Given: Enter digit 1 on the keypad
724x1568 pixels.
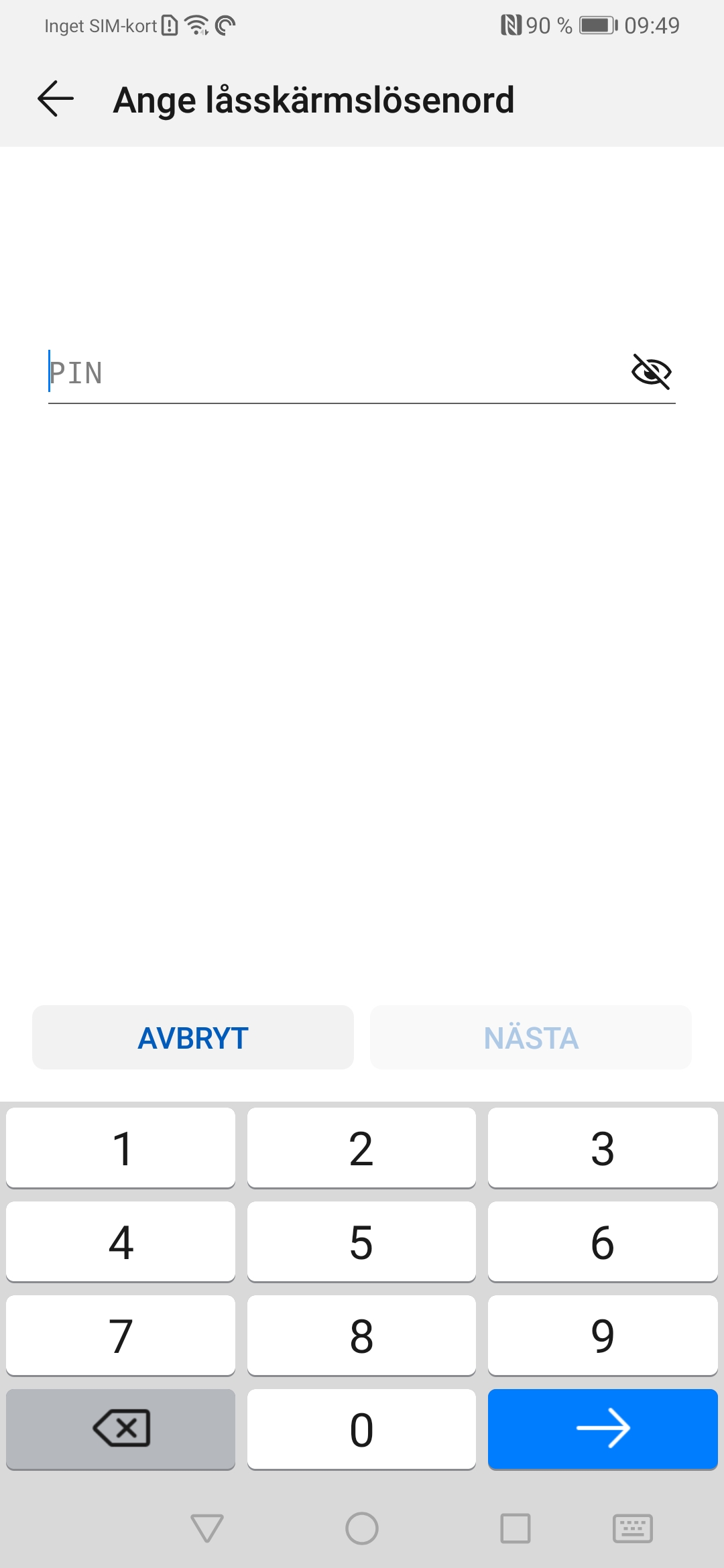Looking at the screenshot, I should (121, 1148).
